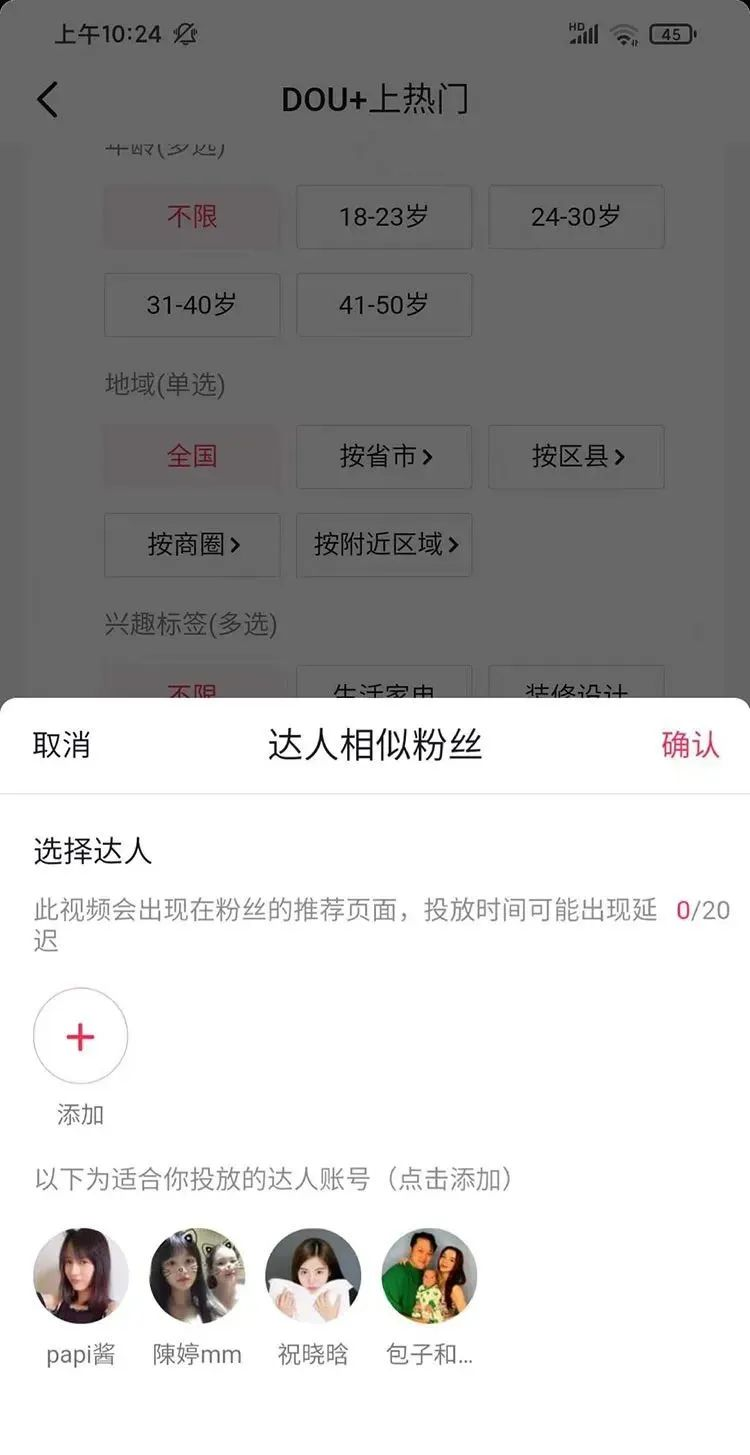Select suggested creator papi酱
Viewport: 750px width, 1455px height.
tap(81, 1277)
